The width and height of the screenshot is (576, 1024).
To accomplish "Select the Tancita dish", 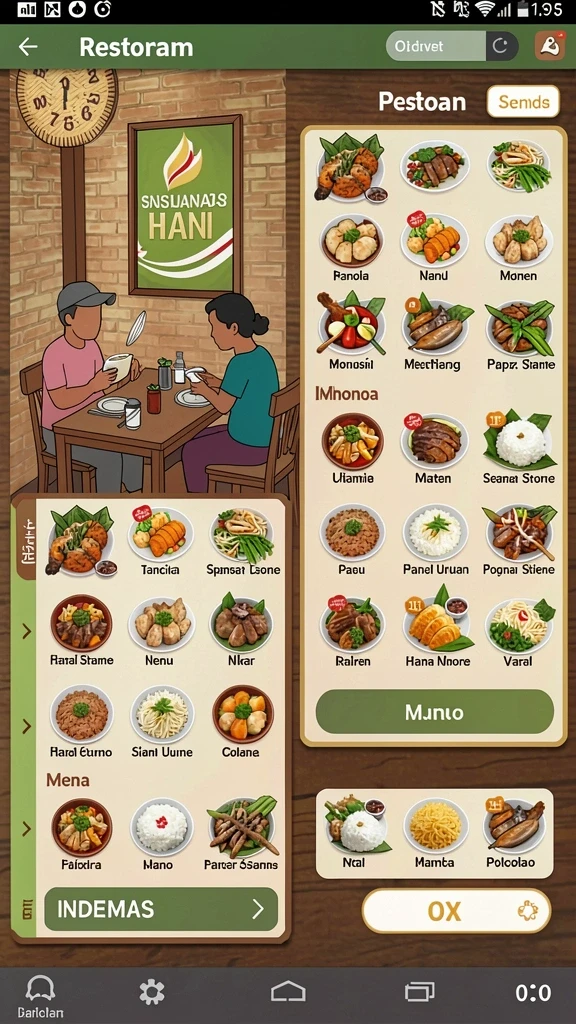I will (161, 542).
